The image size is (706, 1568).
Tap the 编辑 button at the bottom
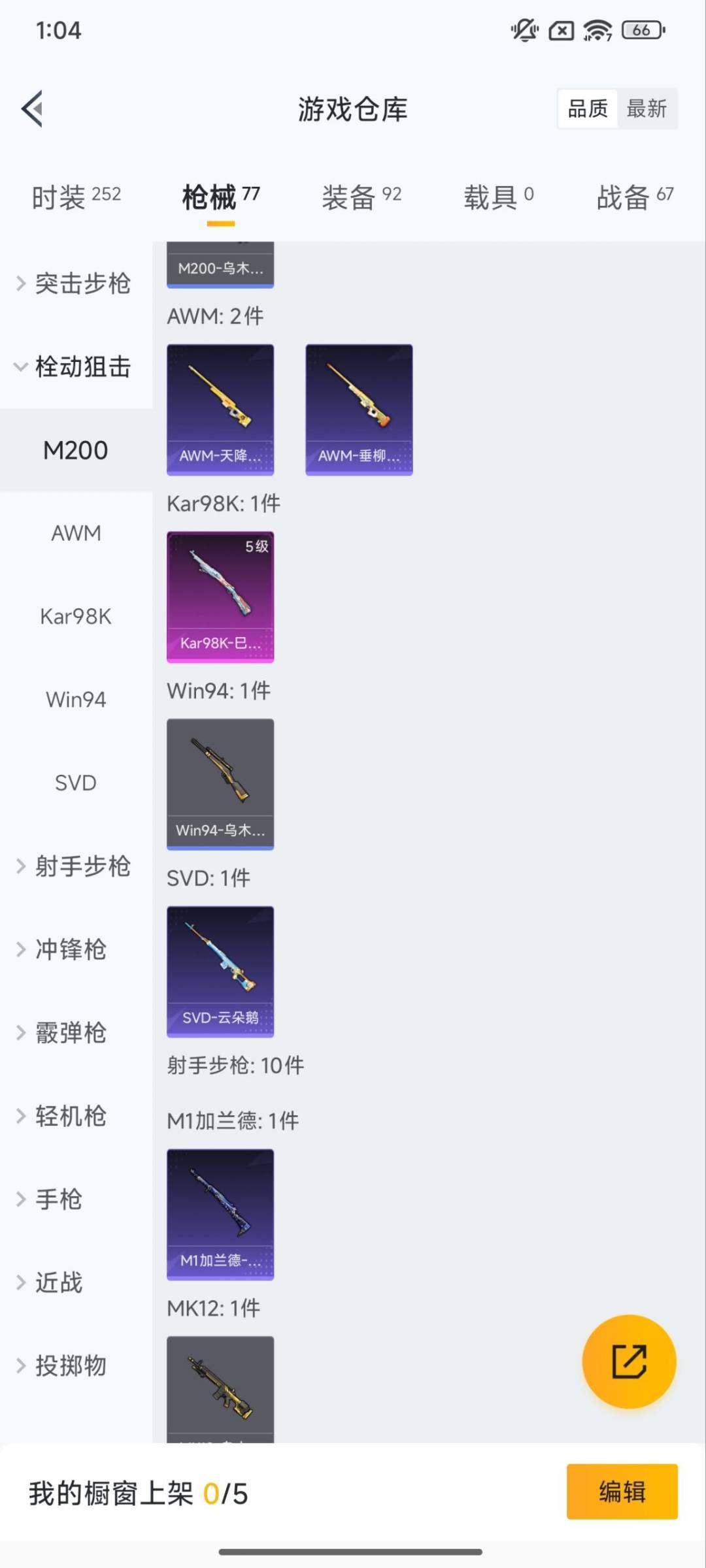[x=621, y=1493]
